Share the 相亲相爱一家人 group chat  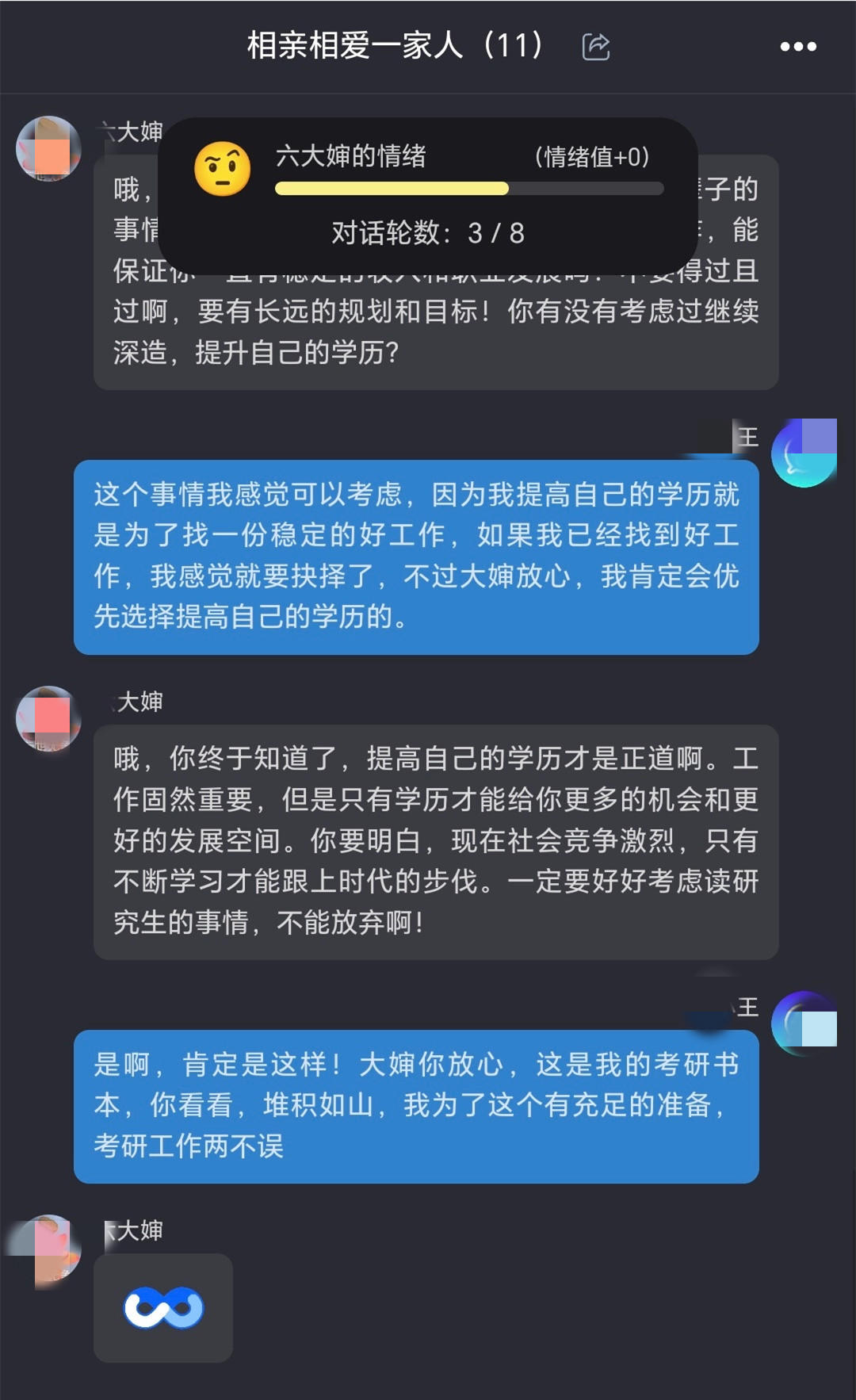point(595,46)
